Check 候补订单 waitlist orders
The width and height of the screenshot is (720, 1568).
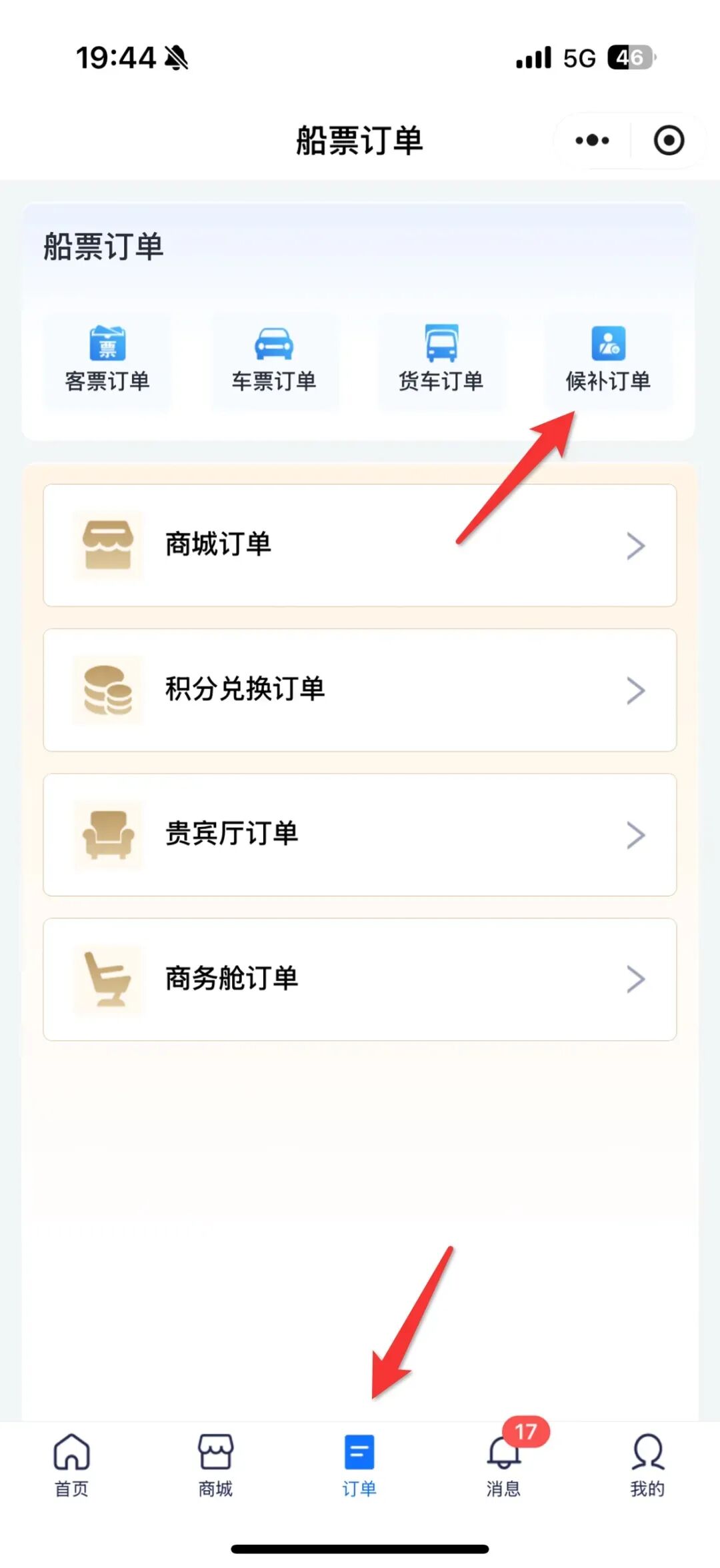(x=608, y=360)
